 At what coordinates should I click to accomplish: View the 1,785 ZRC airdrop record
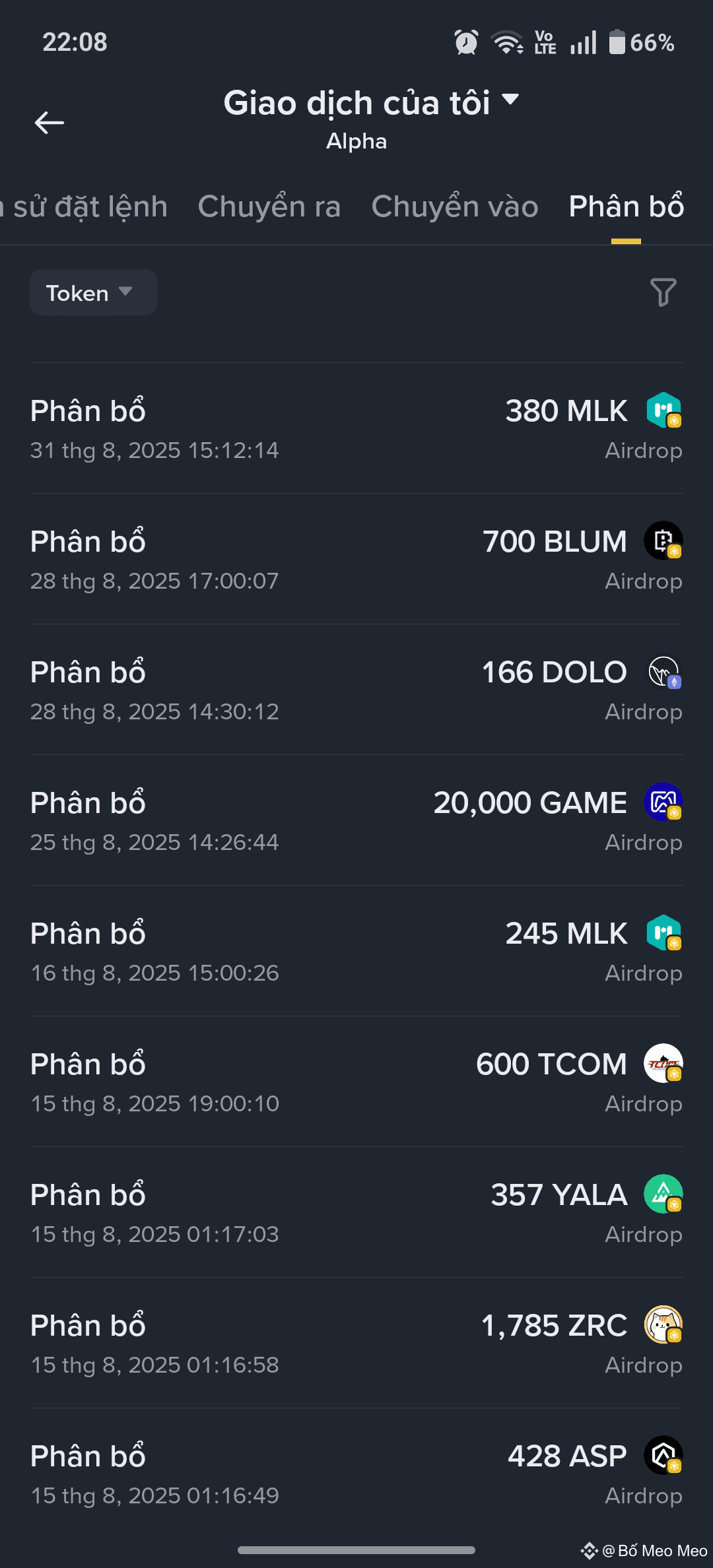pyautogui.click(x=356, y=1344)
